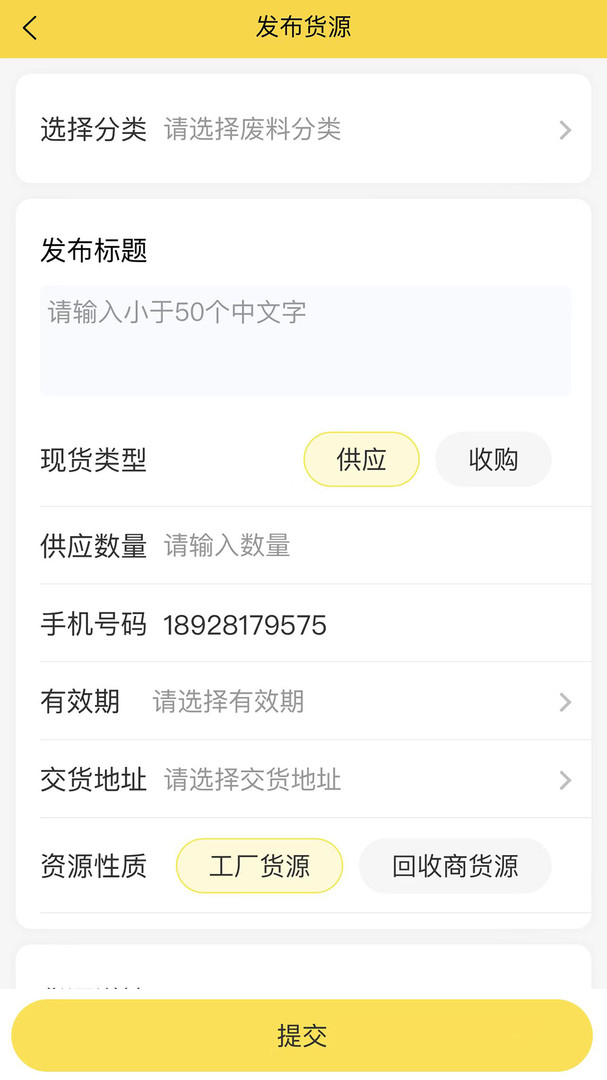Viewport: 607px width, 1080px height.
Task: Submit the listing with 提交
Action: coord(302,1036)
